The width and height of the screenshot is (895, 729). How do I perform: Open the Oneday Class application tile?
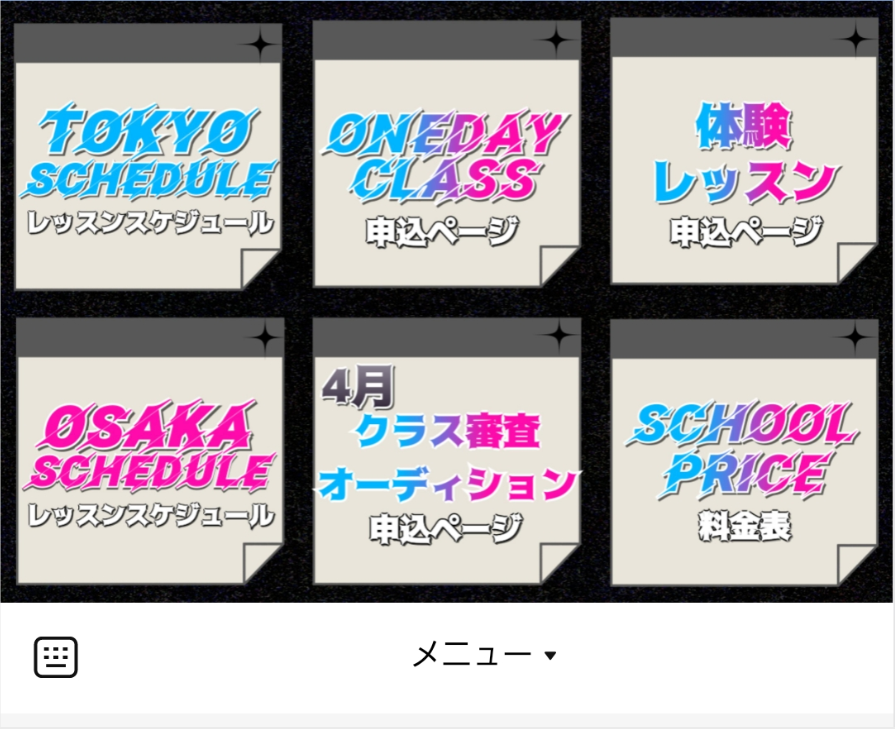(x=446, y=160)
